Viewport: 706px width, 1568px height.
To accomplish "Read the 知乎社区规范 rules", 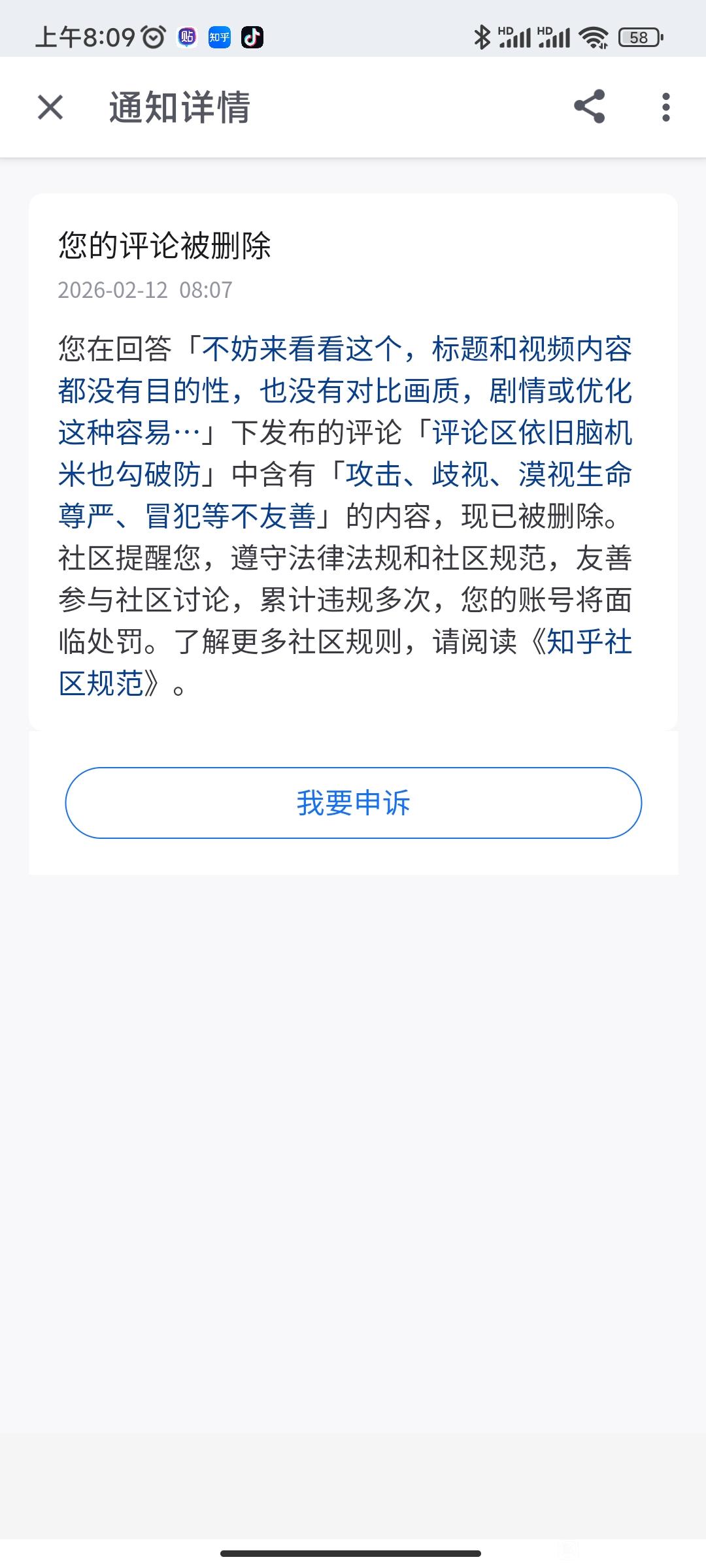I will coord(588,642).
